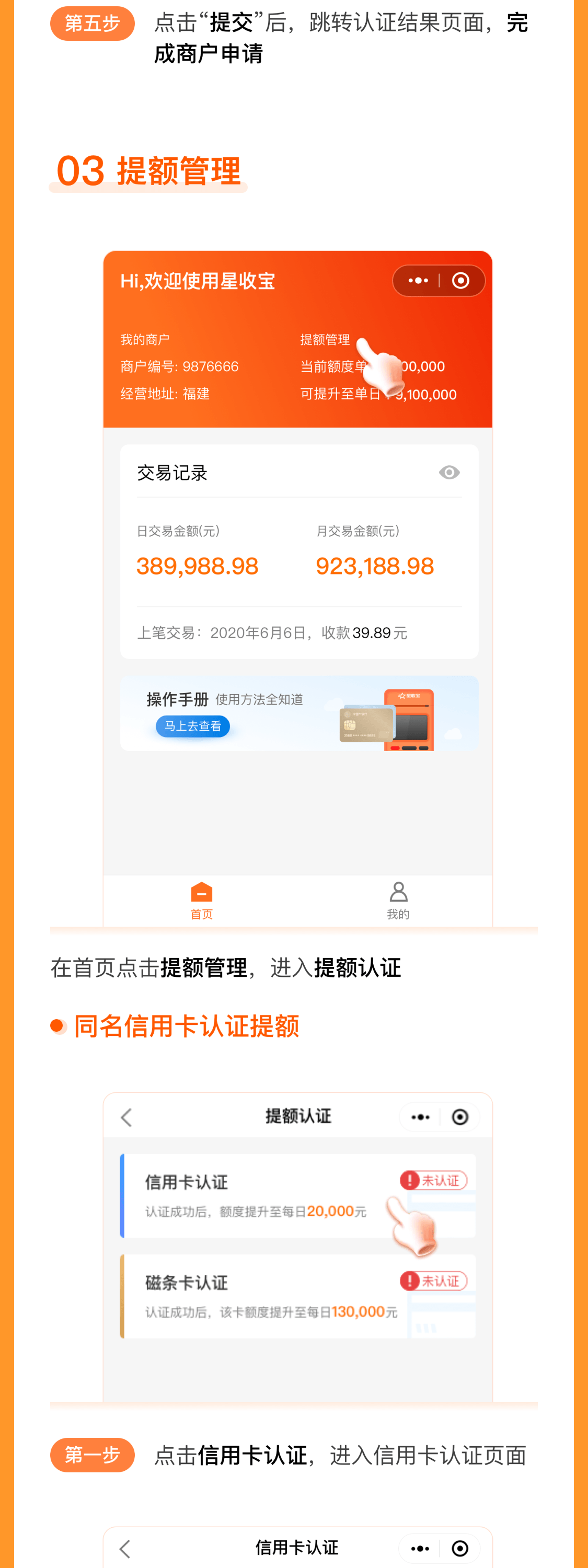Toggle the eye icon in the 交易记录 card
588x1568 pixels.
(x=449, y=473)
